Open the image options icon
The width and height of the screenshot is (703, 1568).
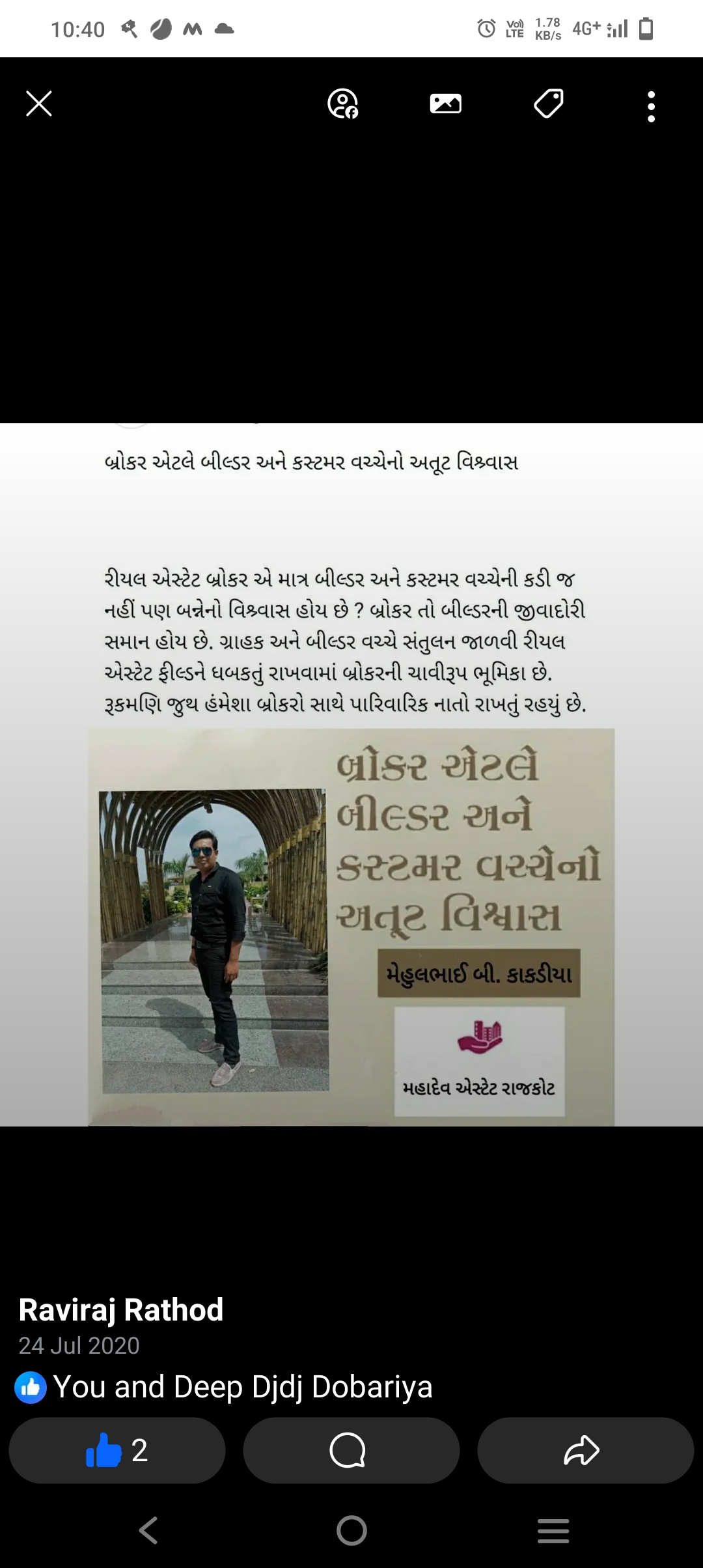pyautogui.click(x=445, y=104)
